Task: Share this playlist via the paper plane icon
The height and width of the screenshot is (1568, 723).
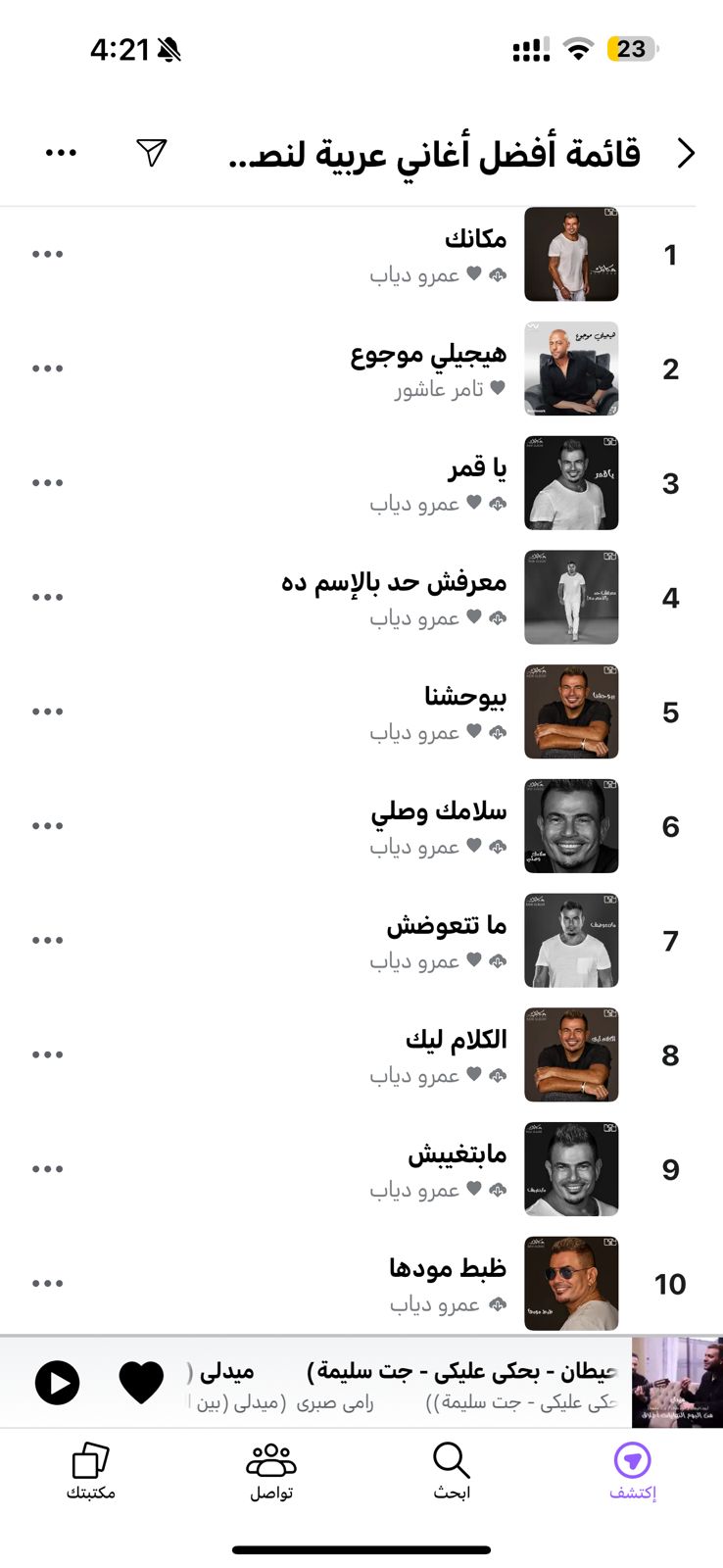Action: coord(152,152)
